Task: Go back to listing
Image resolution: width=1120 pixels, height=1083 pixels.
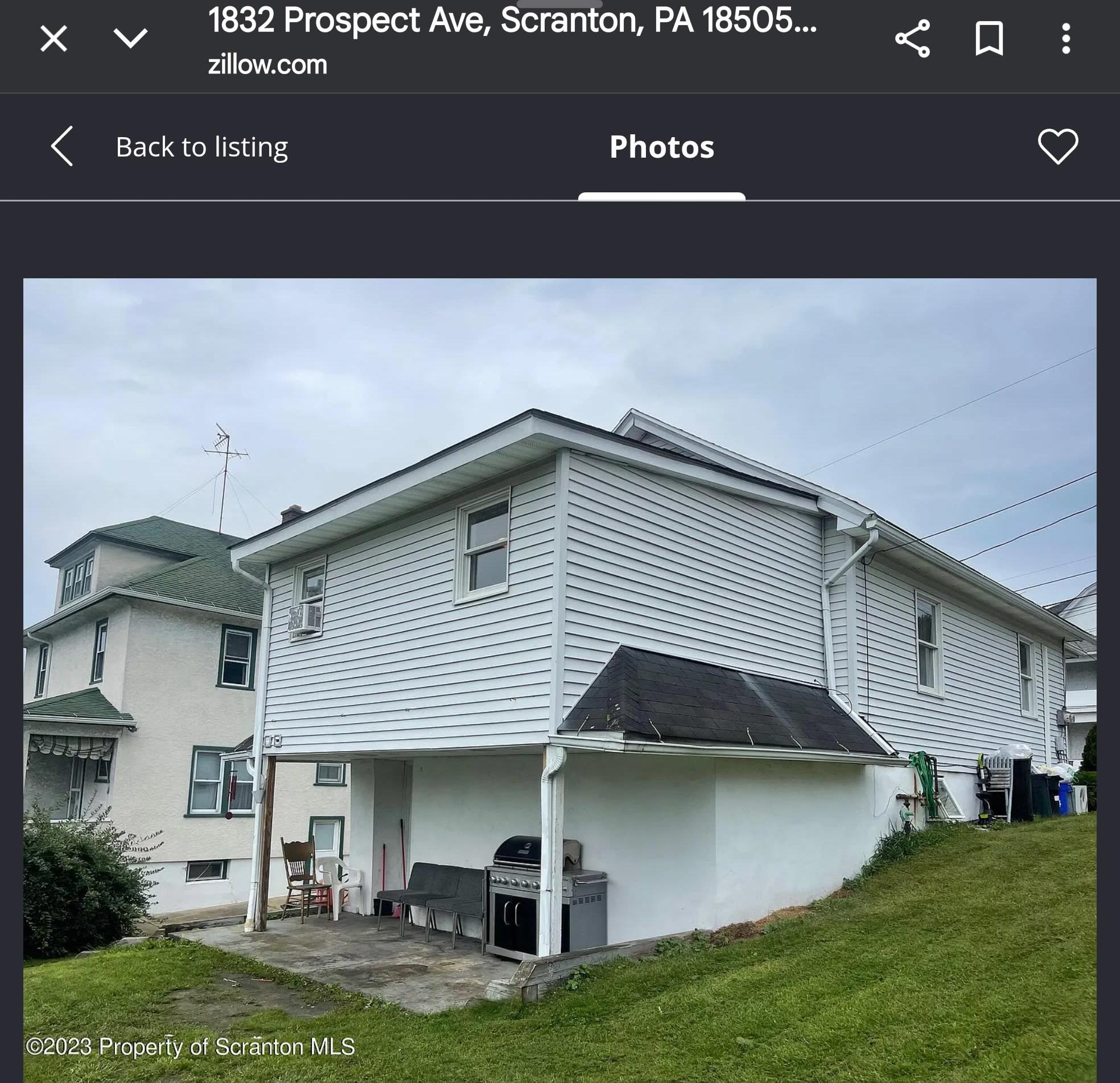Action: 169,147
